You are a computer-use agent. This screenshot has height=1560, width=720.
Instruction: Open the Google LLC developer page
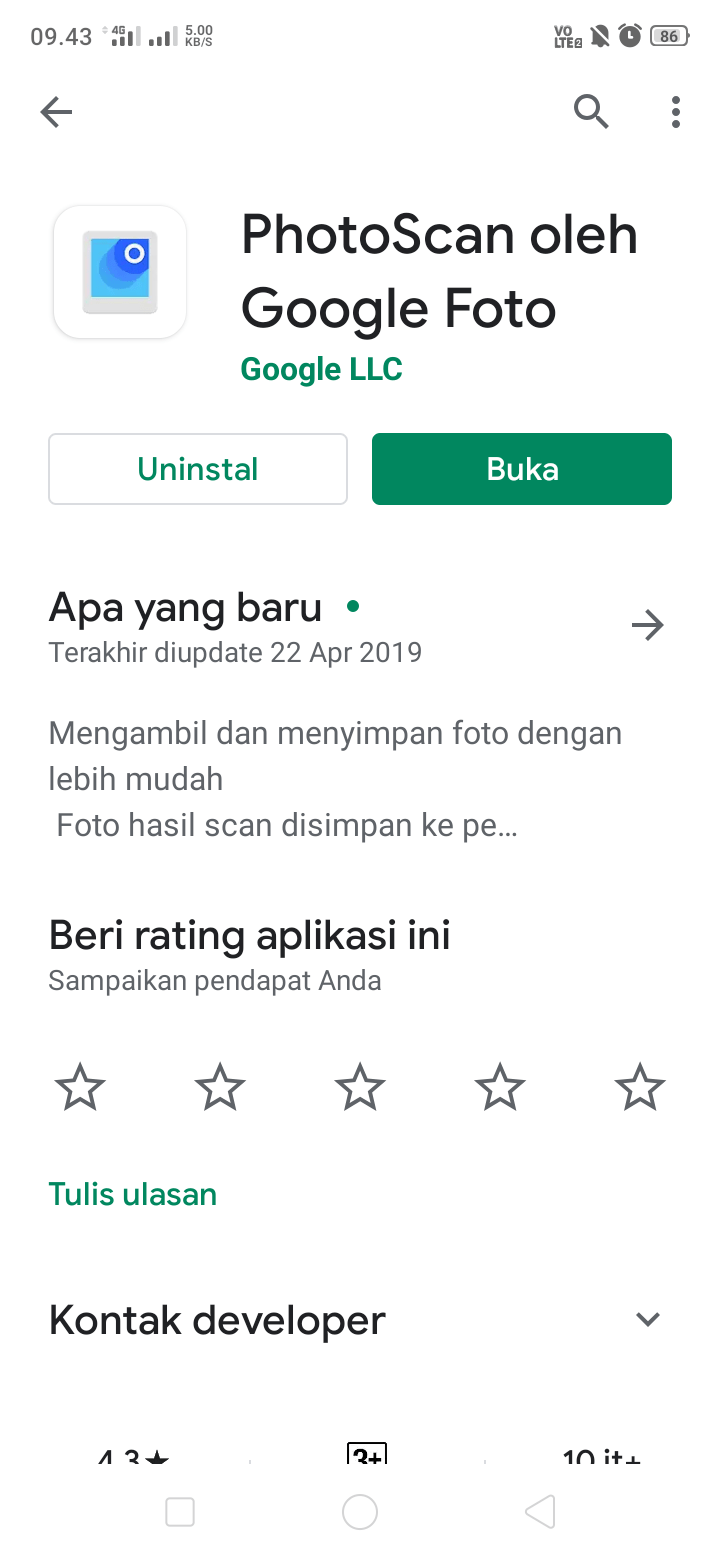[321, 369]
